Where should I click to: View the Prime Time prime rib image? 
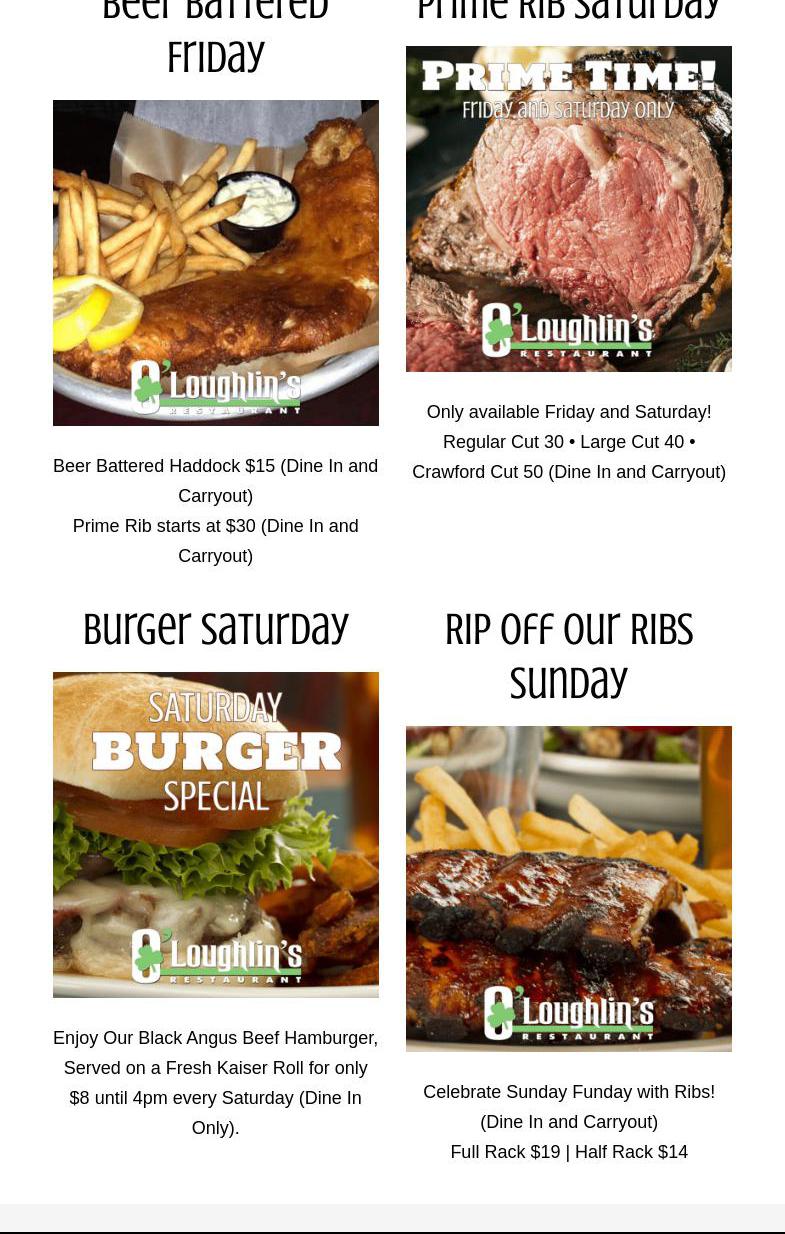(x=568, y=208)
